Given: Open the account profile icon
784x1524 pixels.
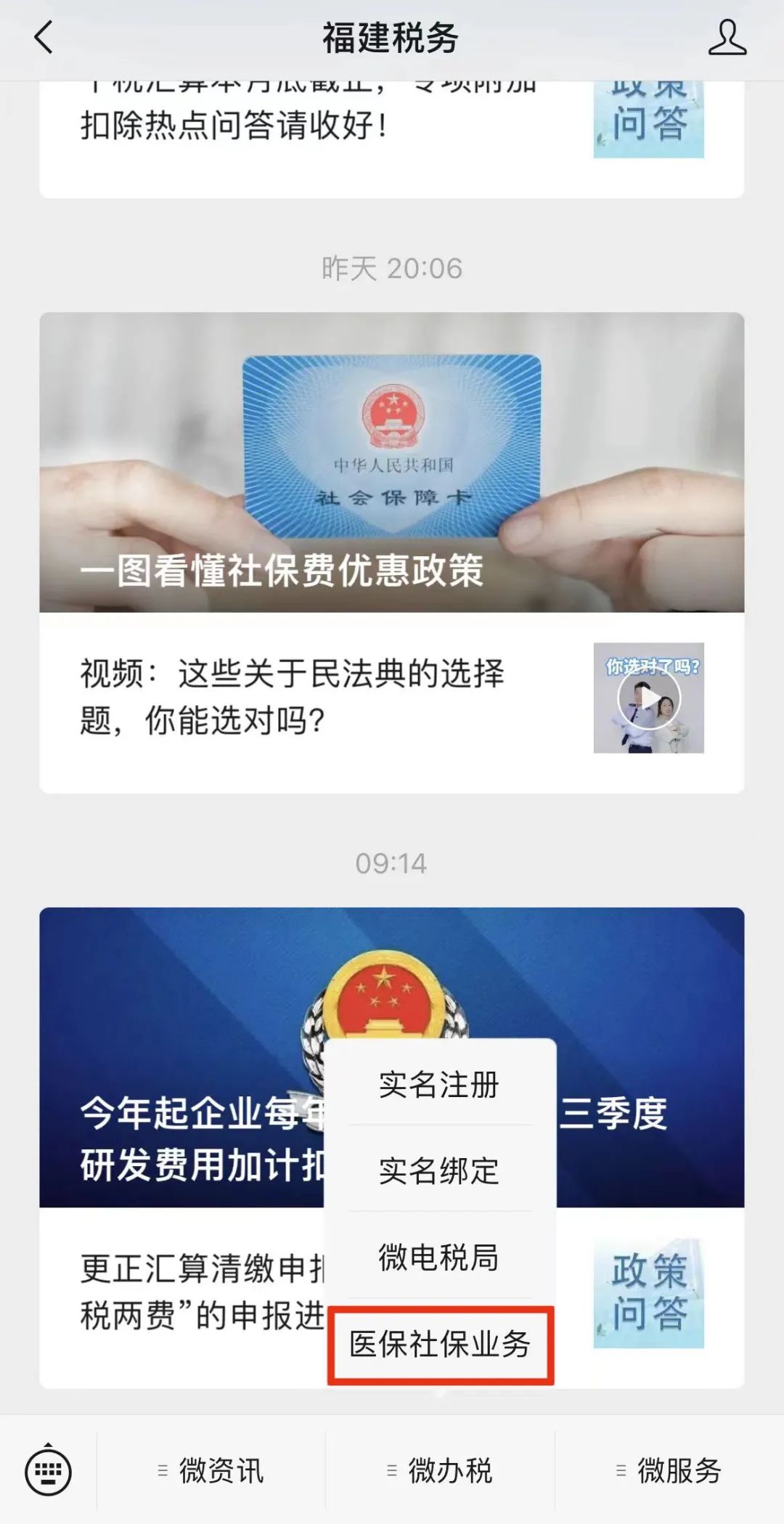Looking at the screenshot, I should click(727, 38).
